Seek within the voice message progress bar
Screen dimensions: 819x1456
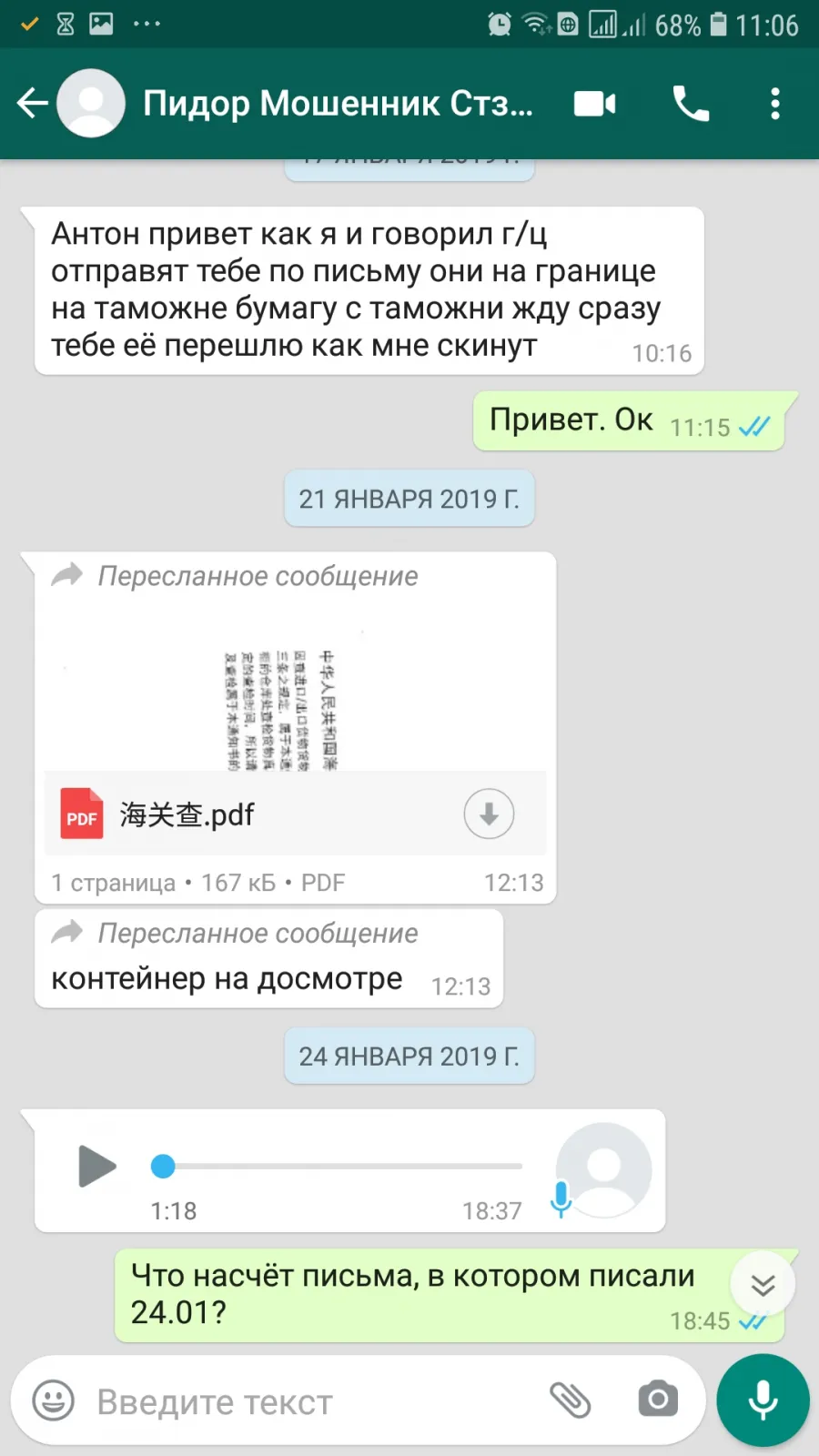click(337, 1166)
